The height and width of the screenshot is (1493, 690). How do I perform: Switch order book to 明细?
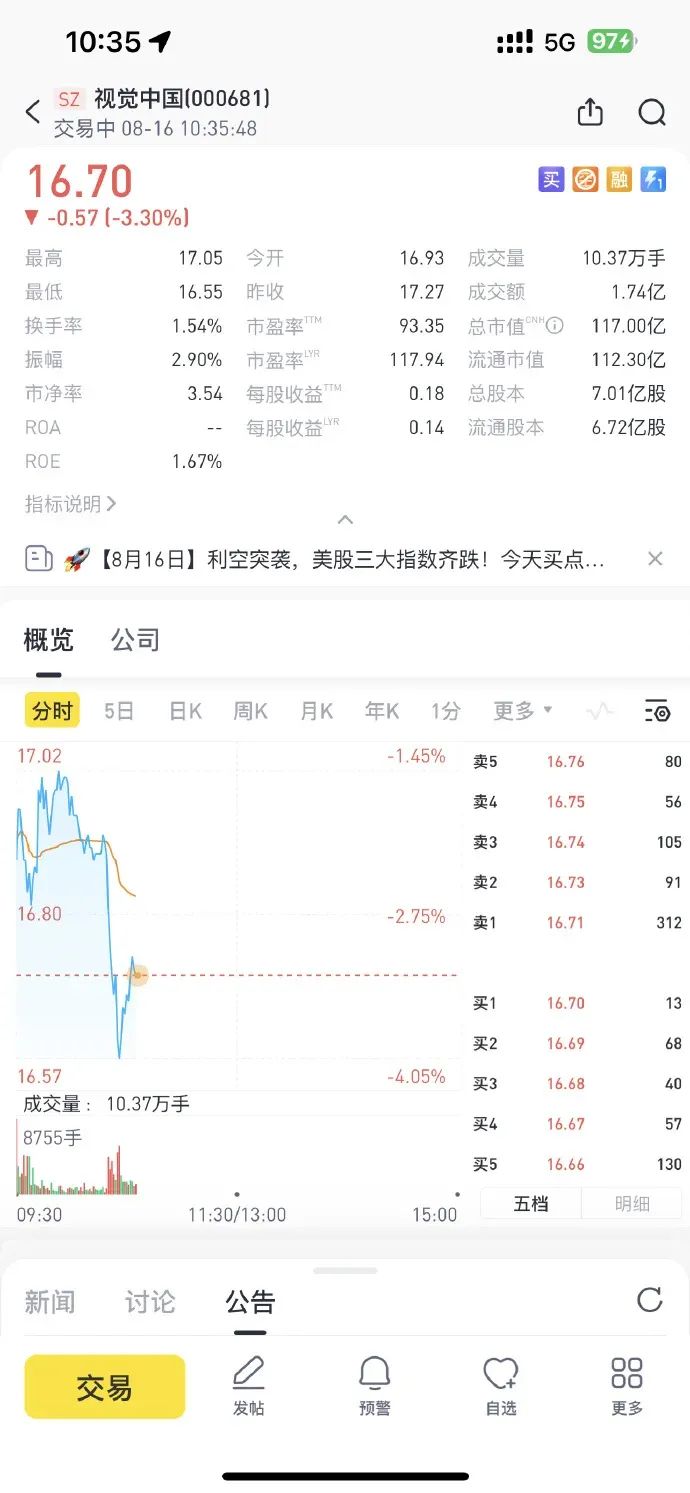(632, 1204)
